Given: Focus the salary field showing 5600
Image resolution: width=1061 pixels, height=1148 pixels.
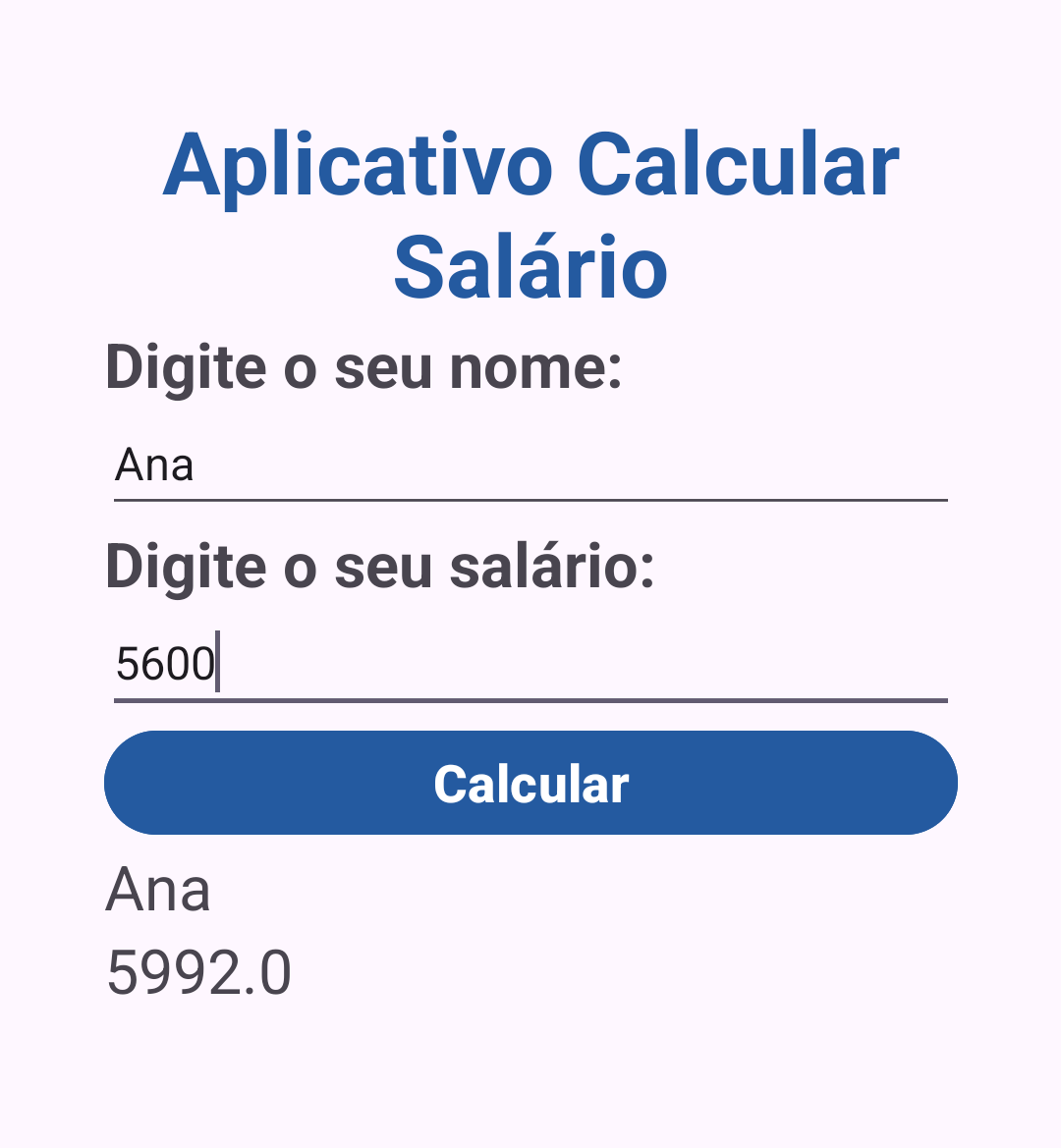Looking at the screenshot, I should (530, 664).
